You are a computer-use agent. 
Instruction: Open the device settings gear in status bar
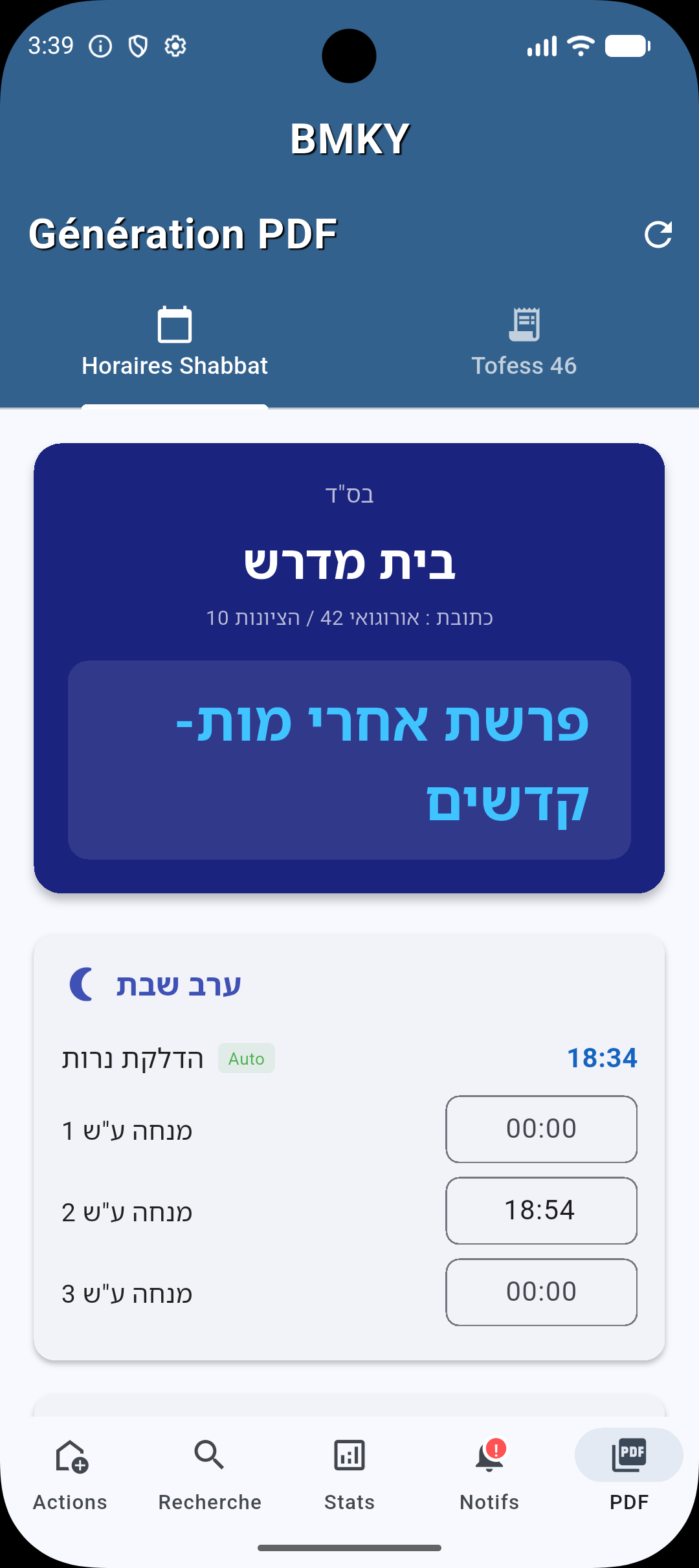click(x=173, y=45)
